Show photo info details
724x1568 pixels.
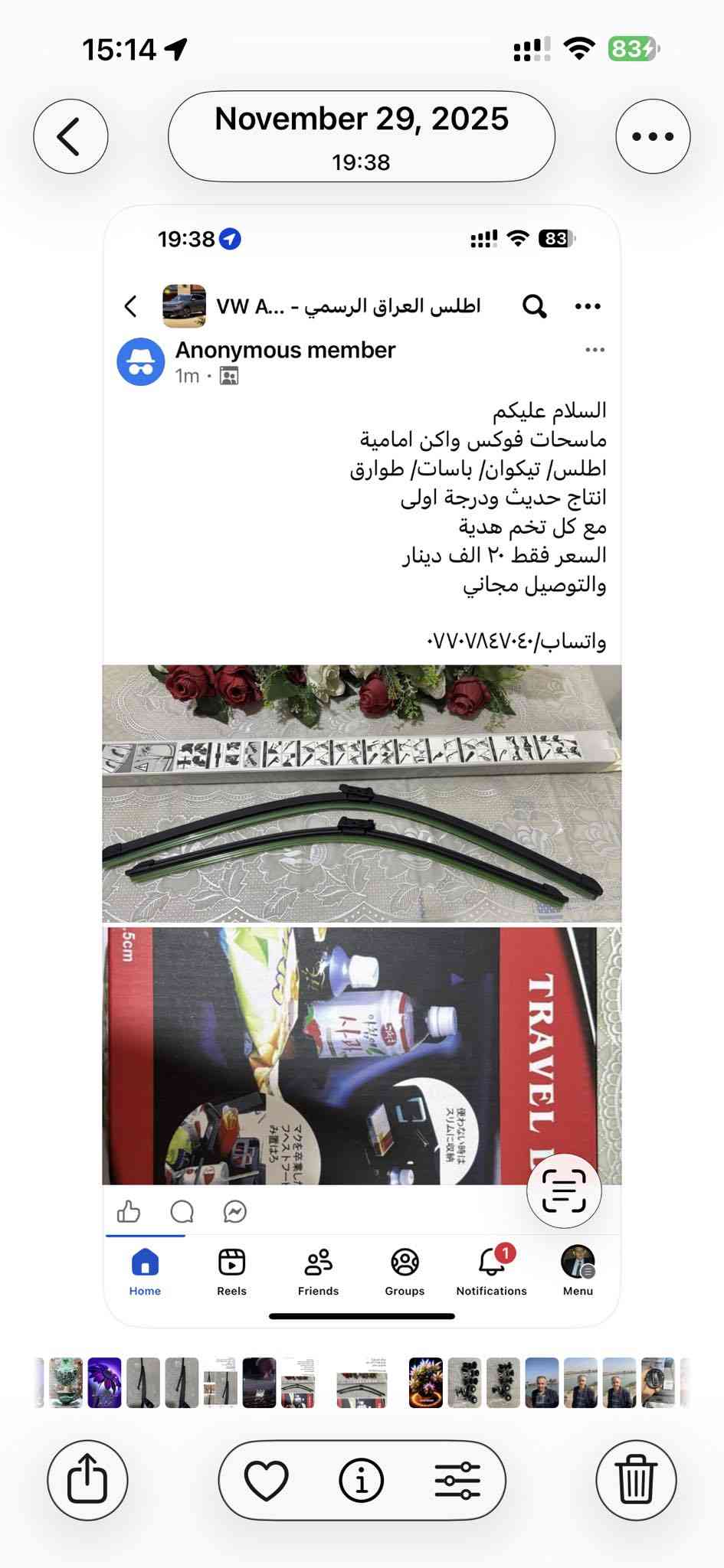click(361, 1480)
